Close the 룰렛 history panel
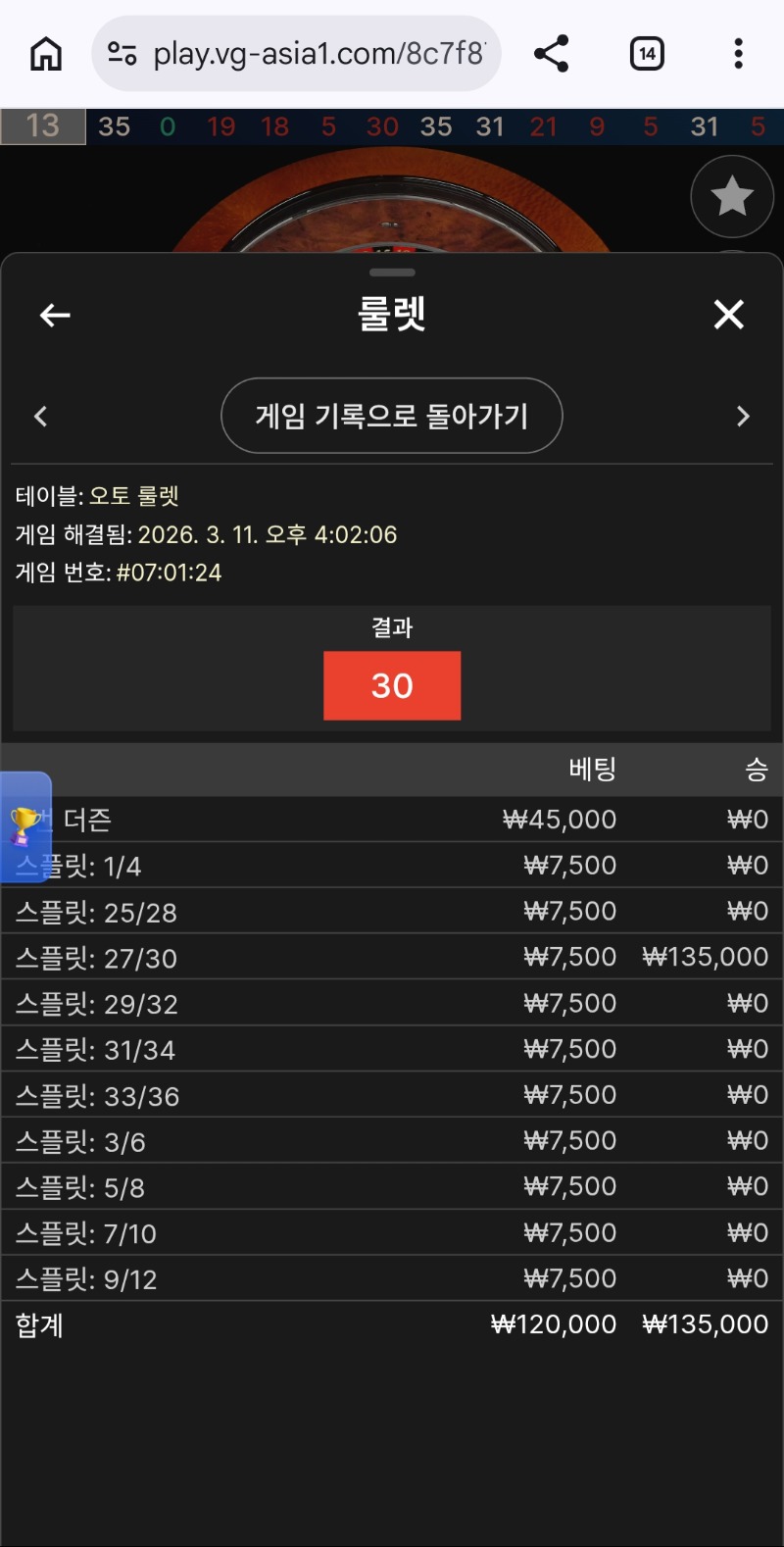The height and width of the screenshot is (1547, 784). (x=728, y=315)
